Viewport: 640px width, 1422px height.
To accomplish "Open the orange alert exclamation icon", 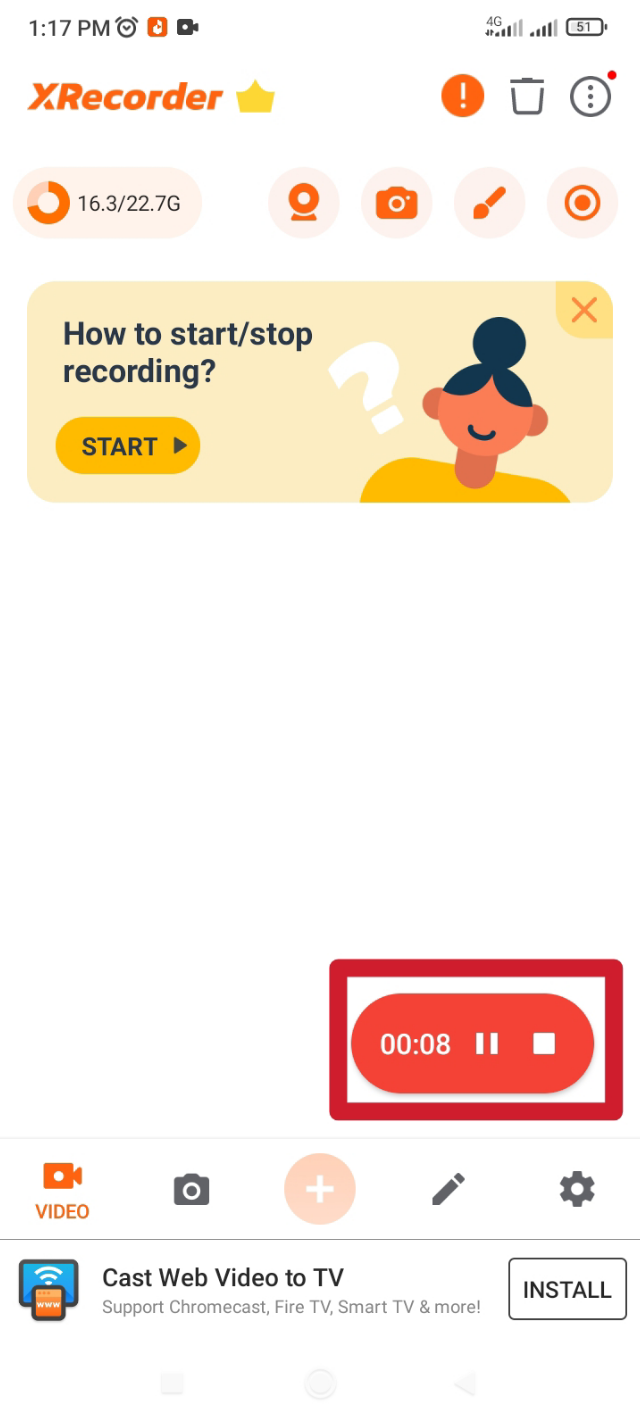I will click(x=462, y=97).
